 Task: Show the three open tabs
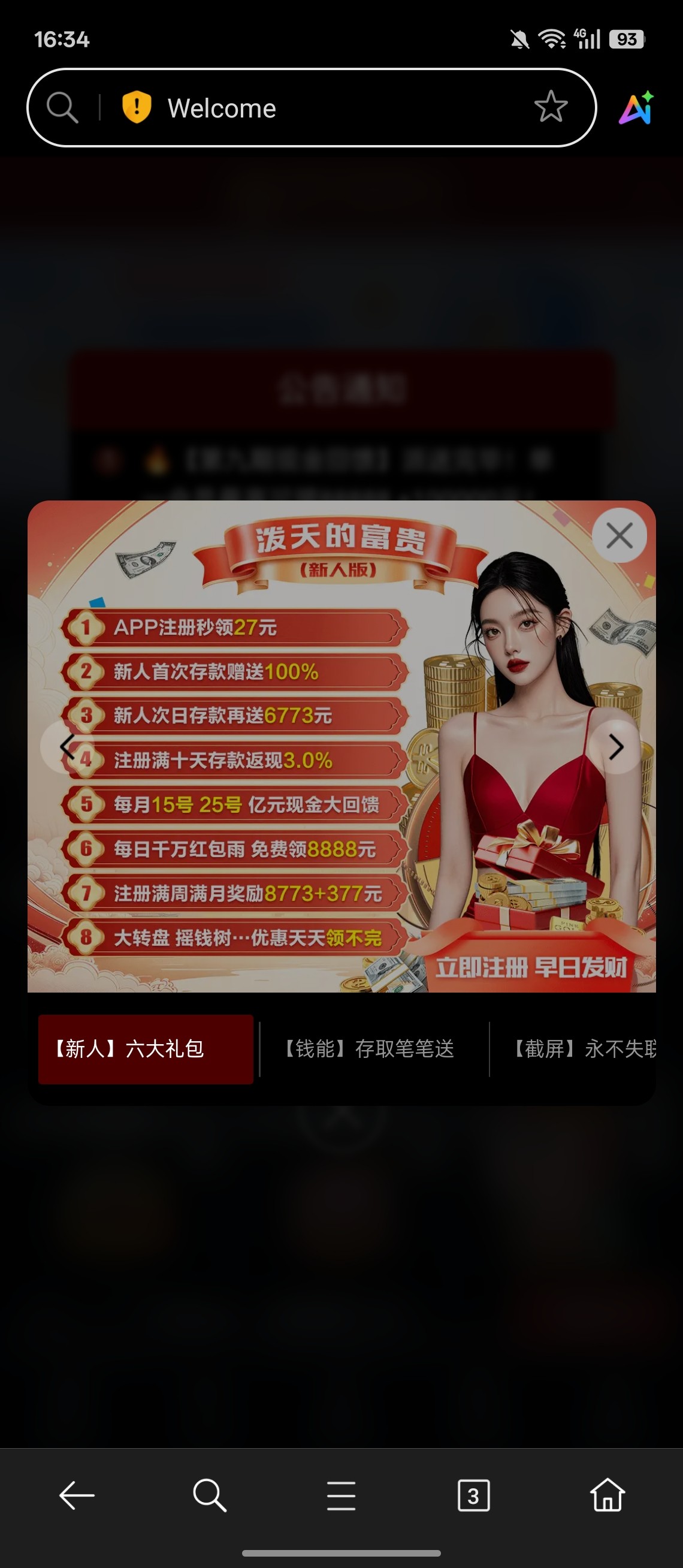point(473,1495)
